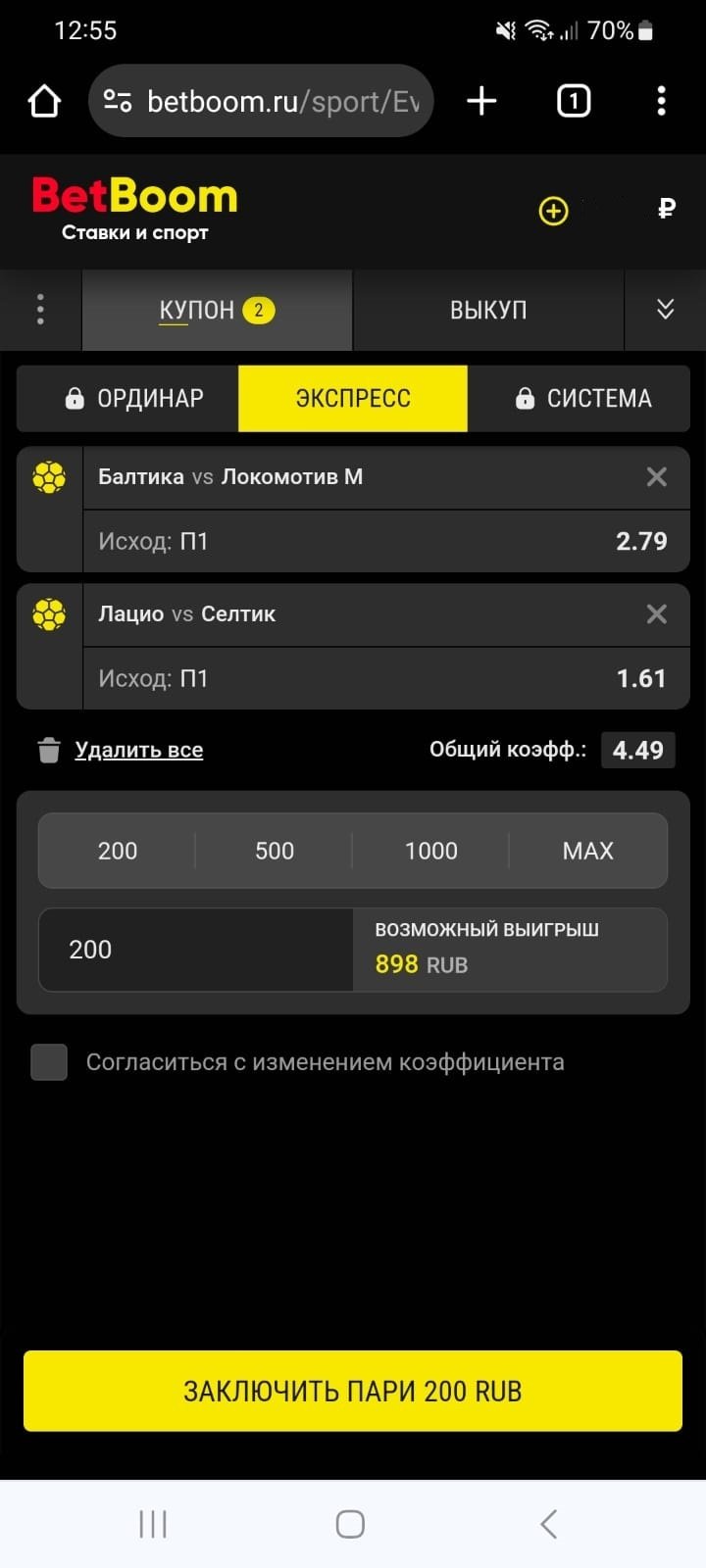Image resolution: width=706 pixels, height=1568 pixels.
Task: Set the stake to 500
Action: point(275,851)
